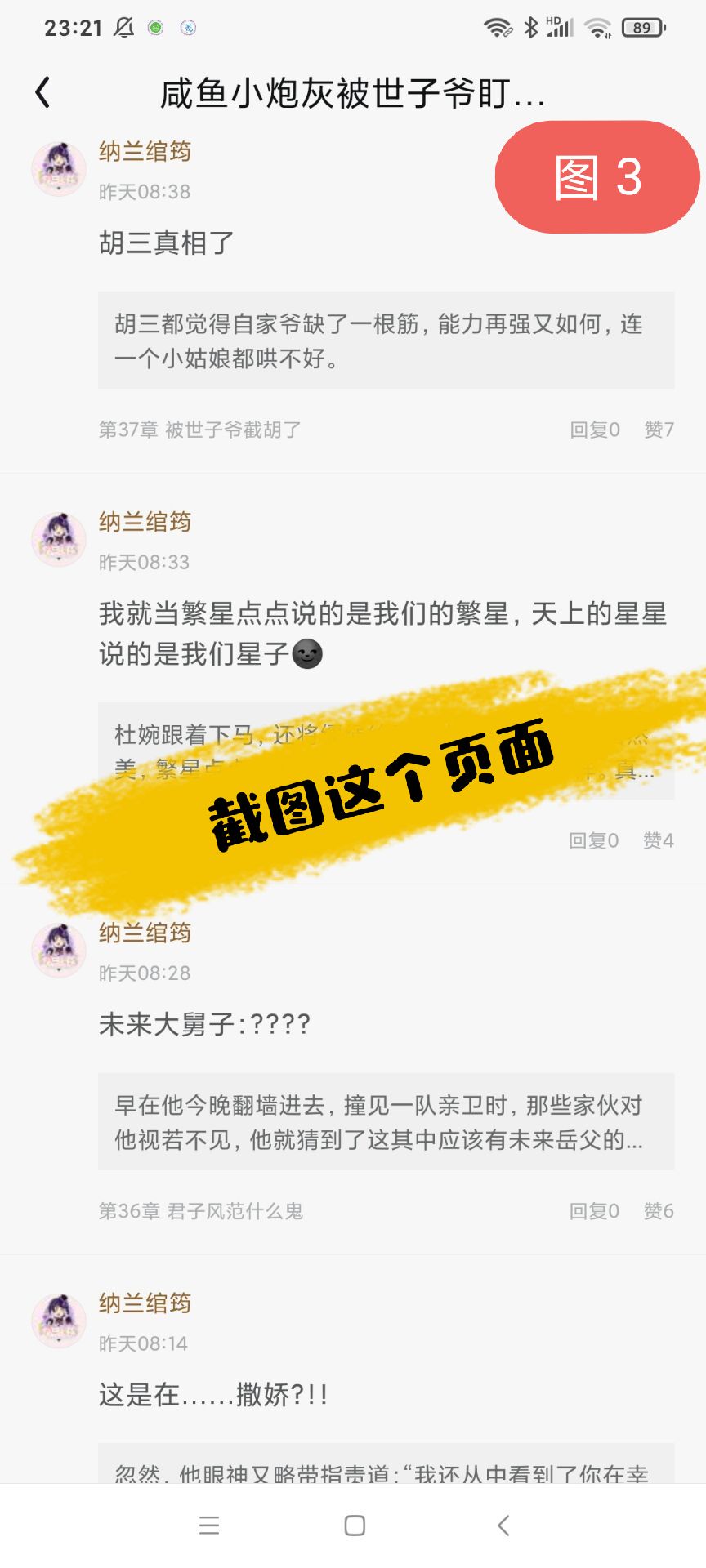Viewport: 706px width, 1568px height.
Task: Open chapter link 第36章 君子风范什么鬼
Action: click(x=201, y=1210)
